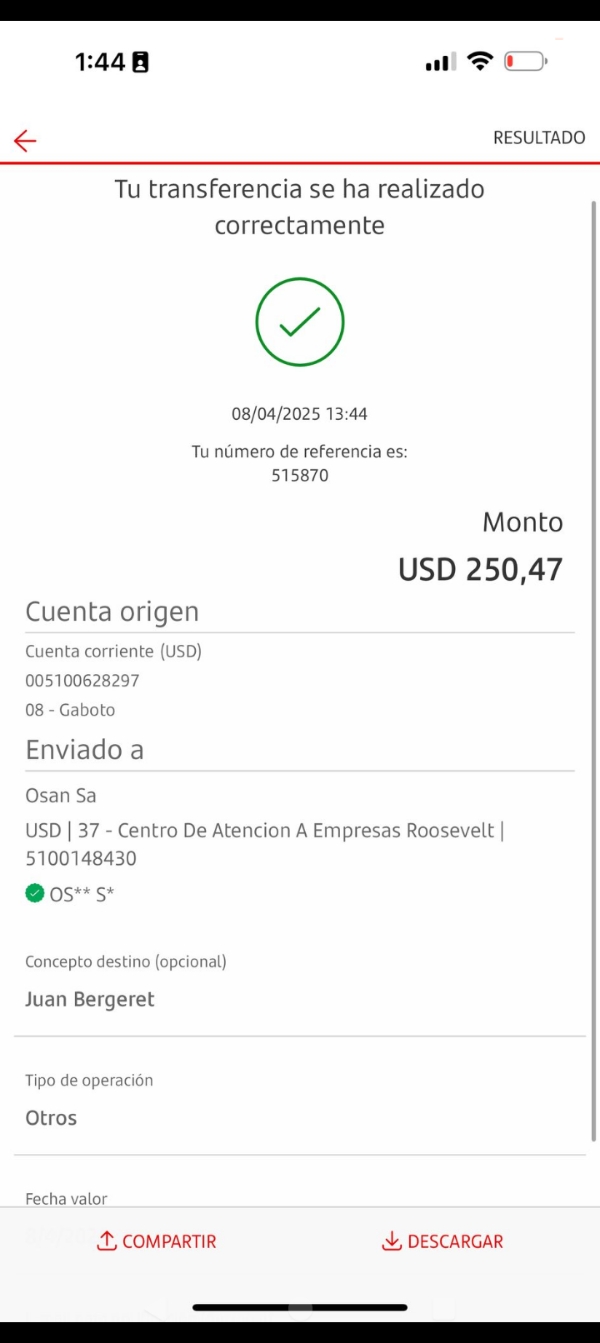Go back using the red arrow
The height and width of the screenshot is (1343, 600).
(x=25, y=141)
